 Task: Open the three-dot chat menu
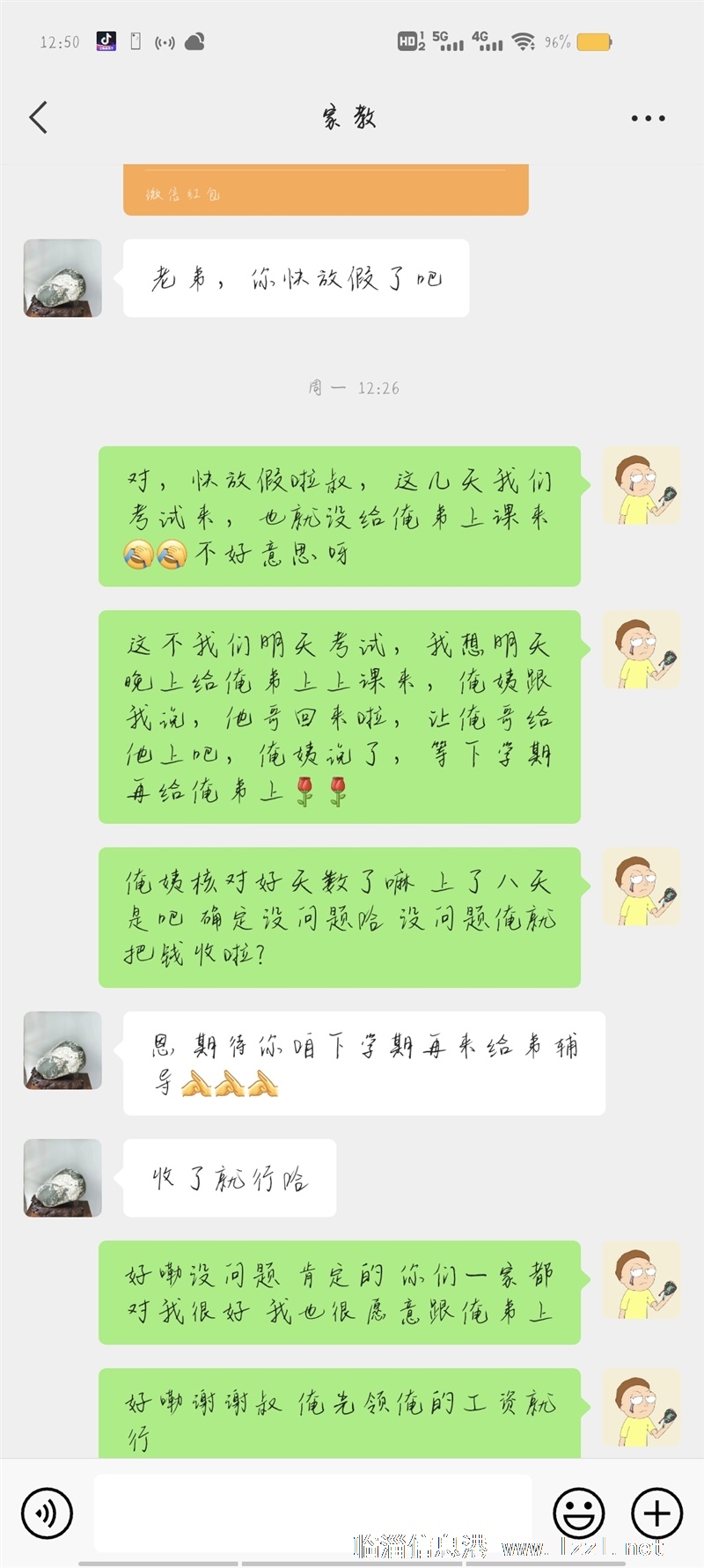(x=648, y=118)
